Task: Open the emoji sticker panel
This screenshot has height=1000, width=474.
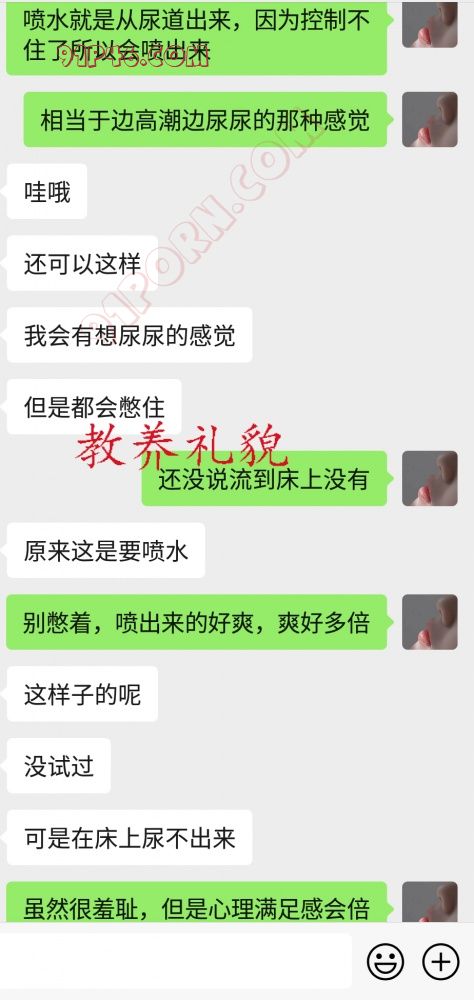Action: click(385, 962)
